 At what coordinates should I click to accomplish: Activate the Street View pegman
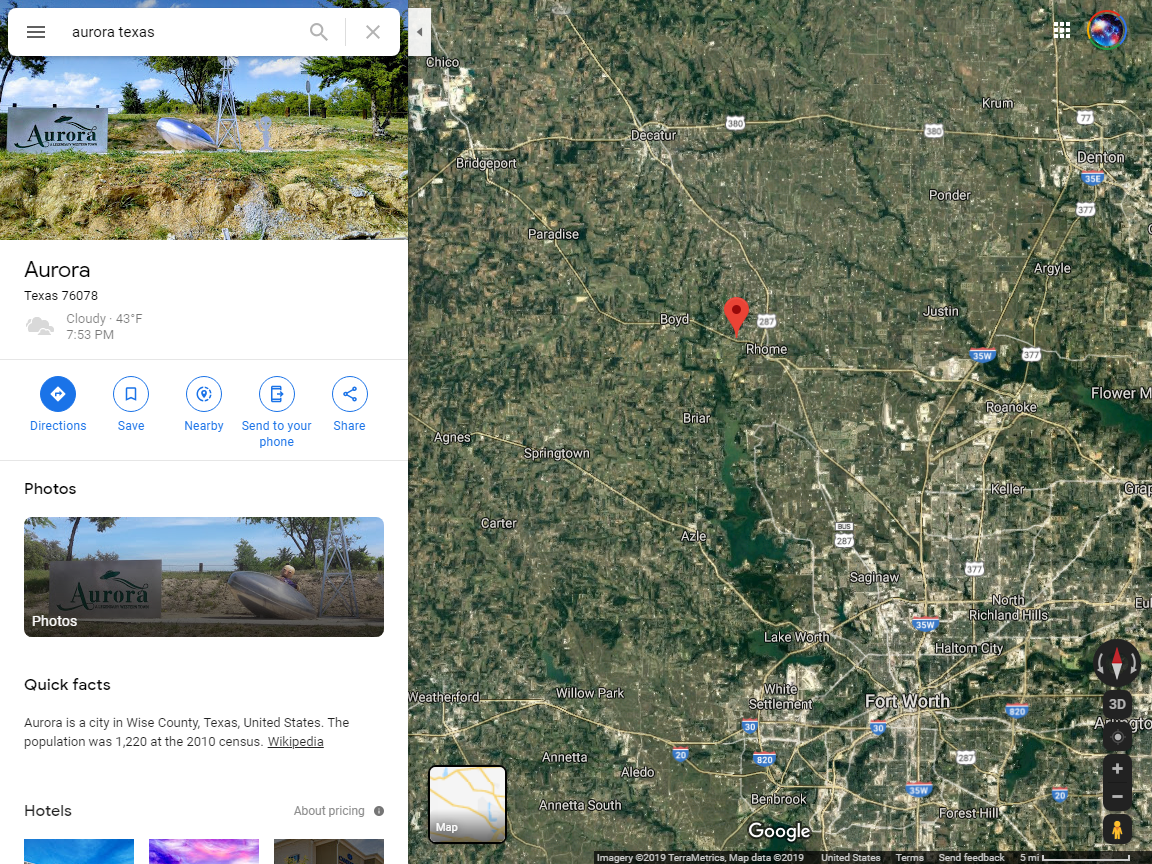point(1117,829)
